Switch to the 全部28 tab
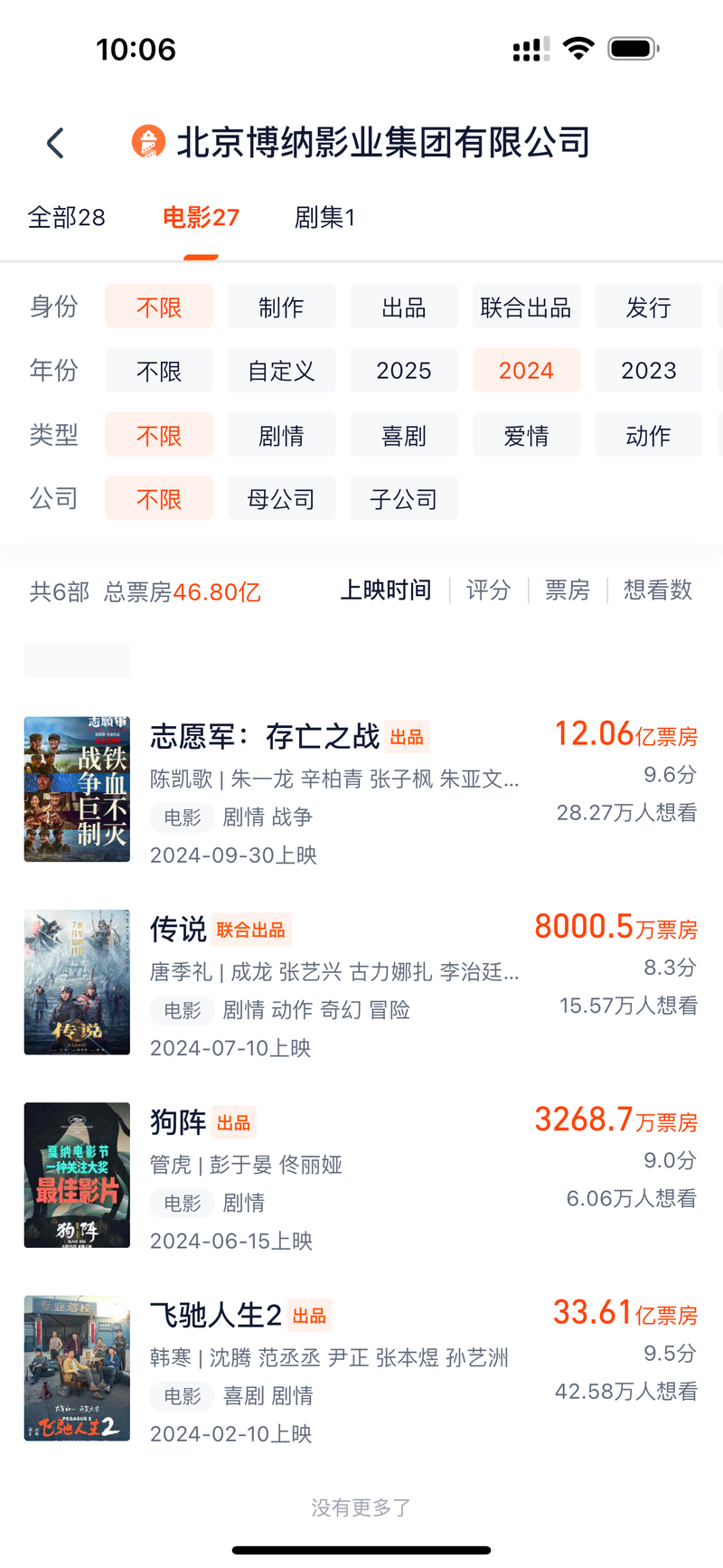723x1568 pixels. 67,218
